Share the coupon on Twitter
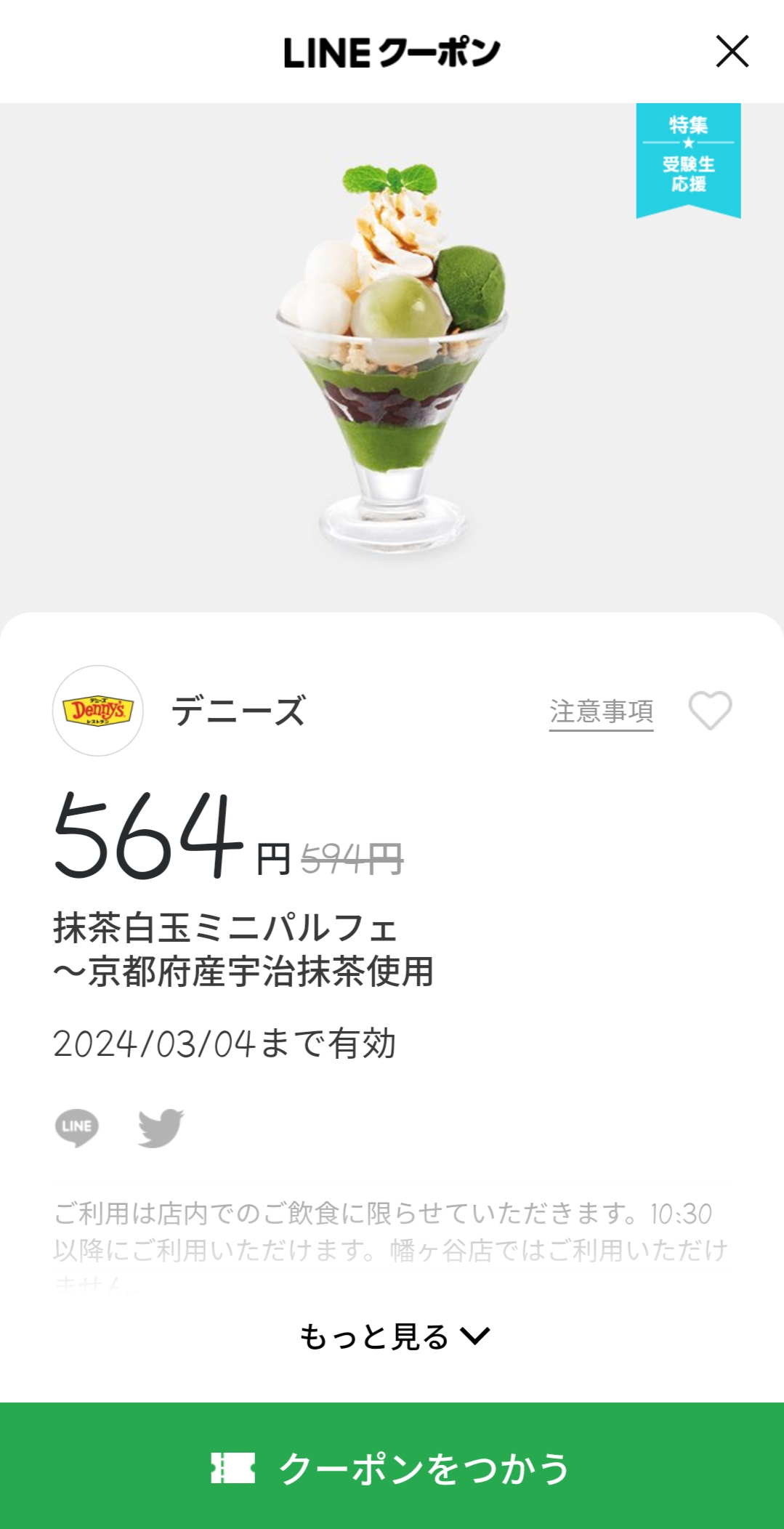Screen dimensions: 784x1529 pyautogui.click(x=161, y=1127)
